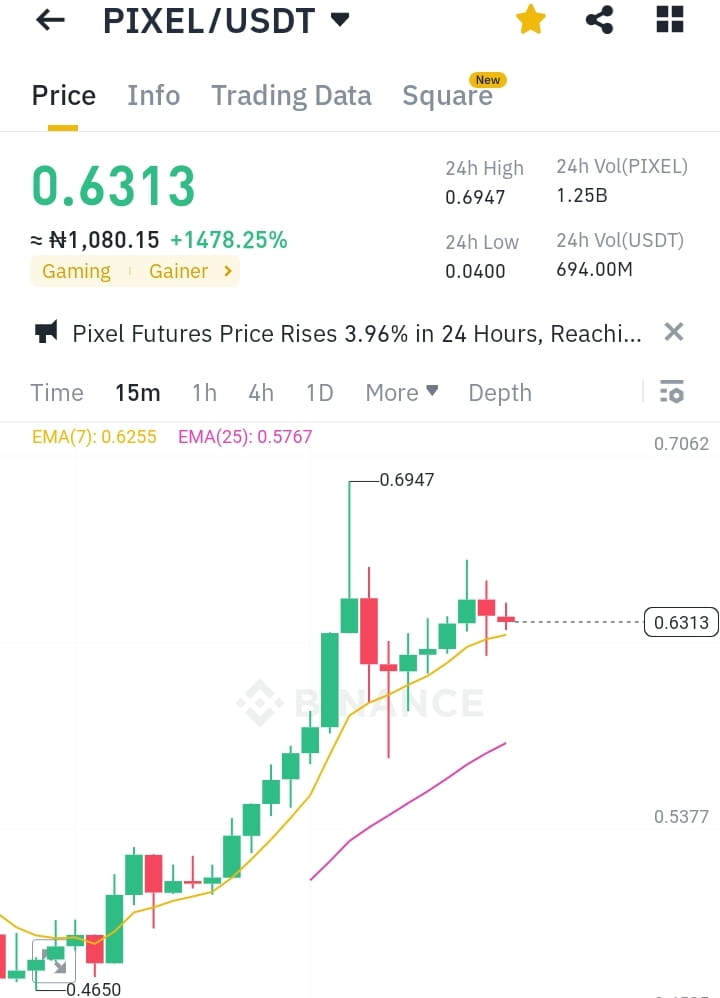Image resolution: width=720 pixels, height=998 pixels.
Task: Toggle PIXEL/USDT as a favorite via the star
Action: [x=530, y=20]
